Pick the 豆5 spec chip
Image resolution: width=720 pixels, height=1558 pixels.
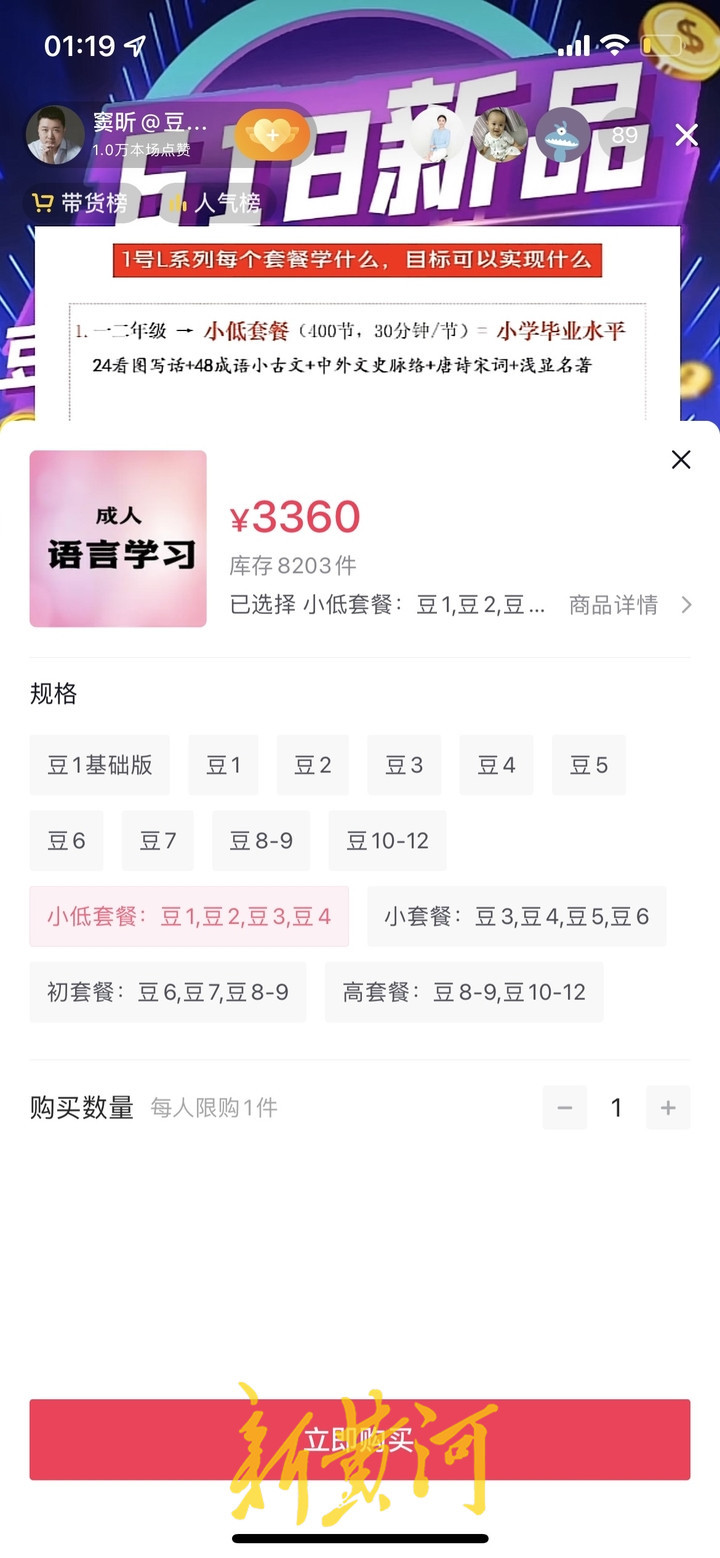[x=588, y=765]
